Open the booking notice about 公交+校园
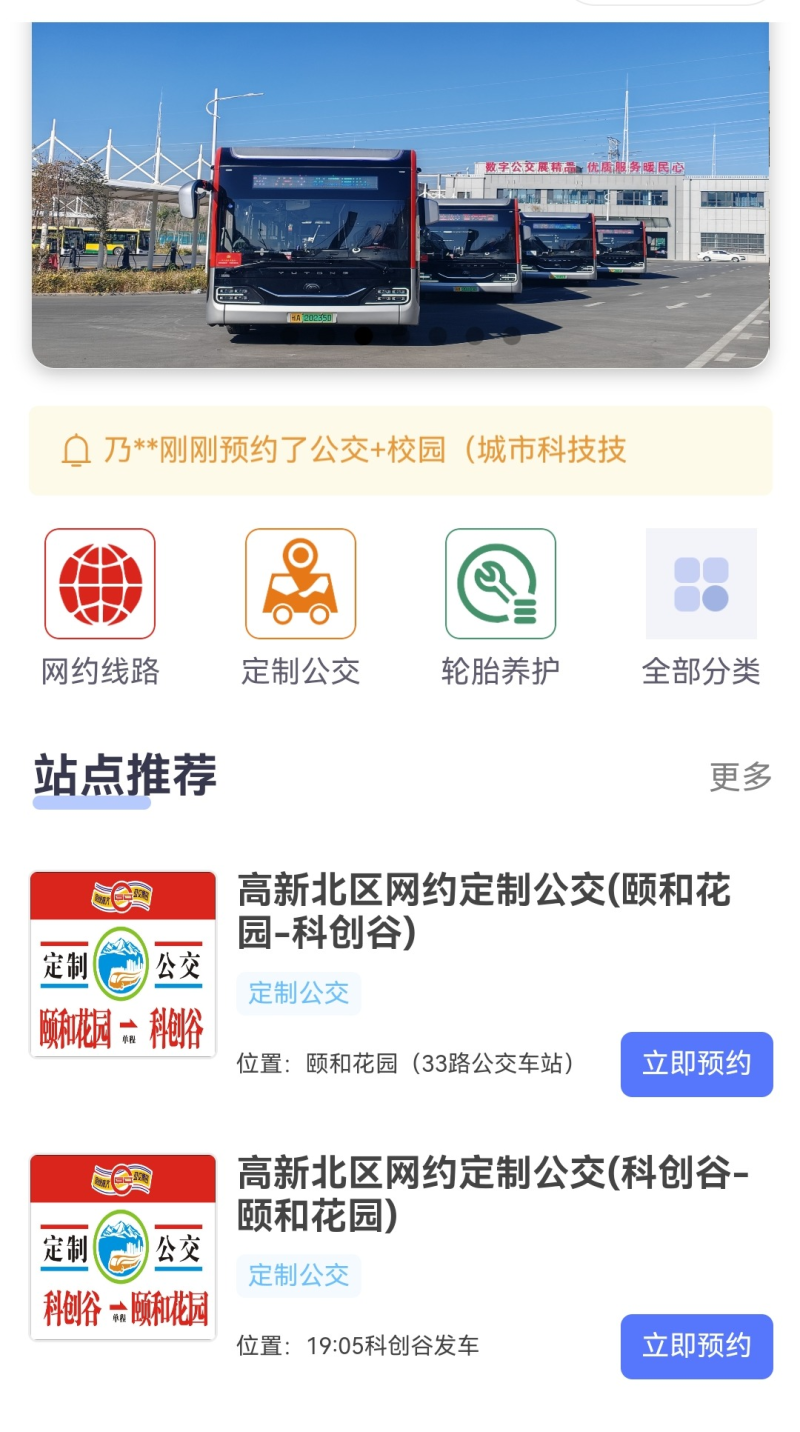 tap(400, 450)
